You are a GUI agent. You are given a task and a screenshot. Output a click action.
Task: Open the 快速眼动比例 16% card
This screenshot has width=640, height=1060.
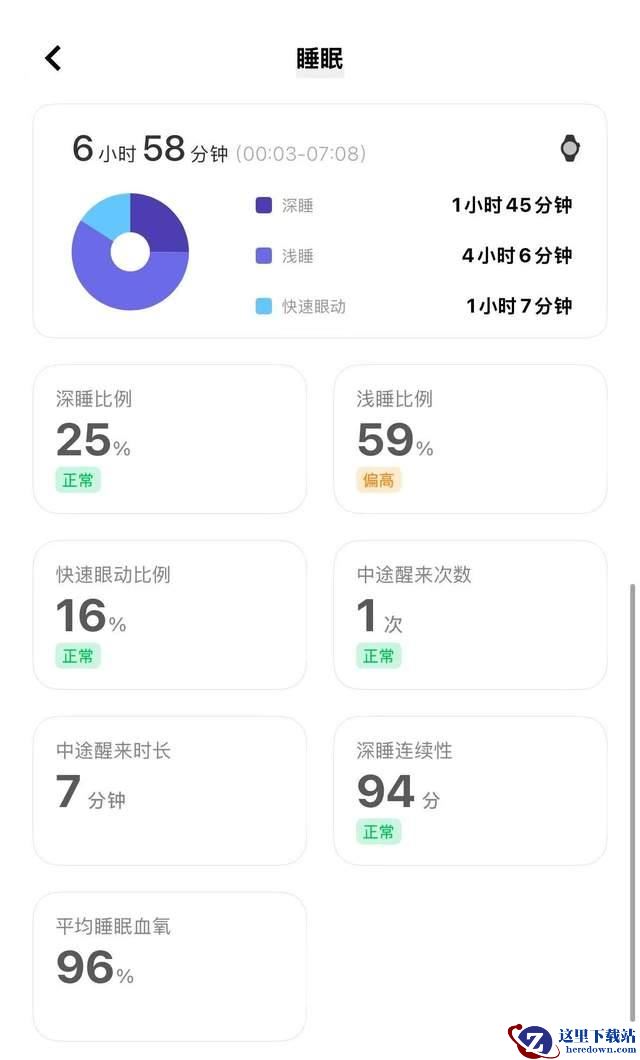(170, 615)
